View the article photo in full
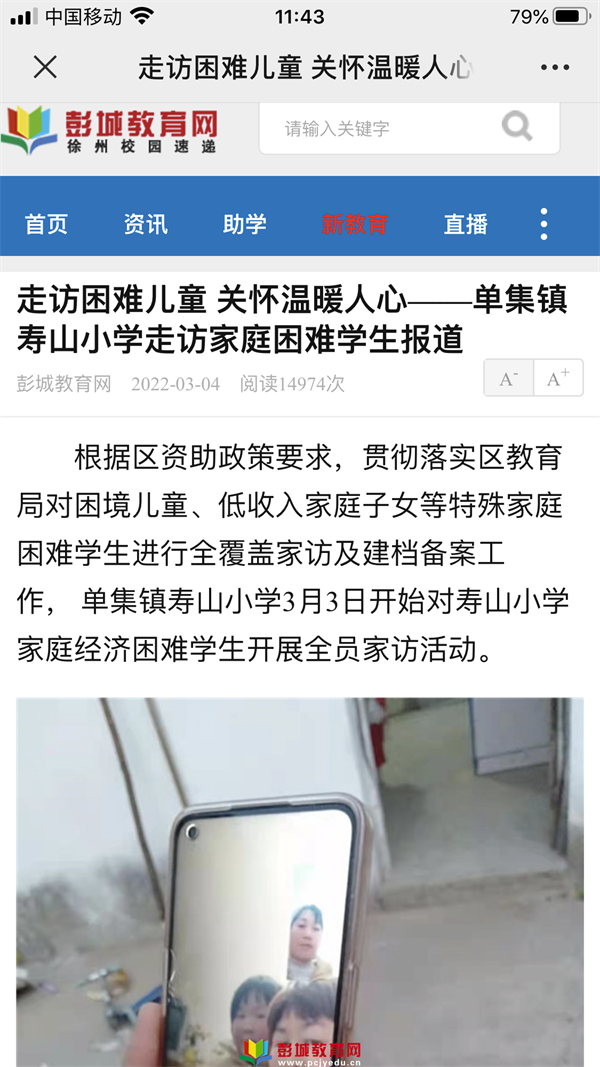Viewport: 600px width, 1067px height. [300, 880]
